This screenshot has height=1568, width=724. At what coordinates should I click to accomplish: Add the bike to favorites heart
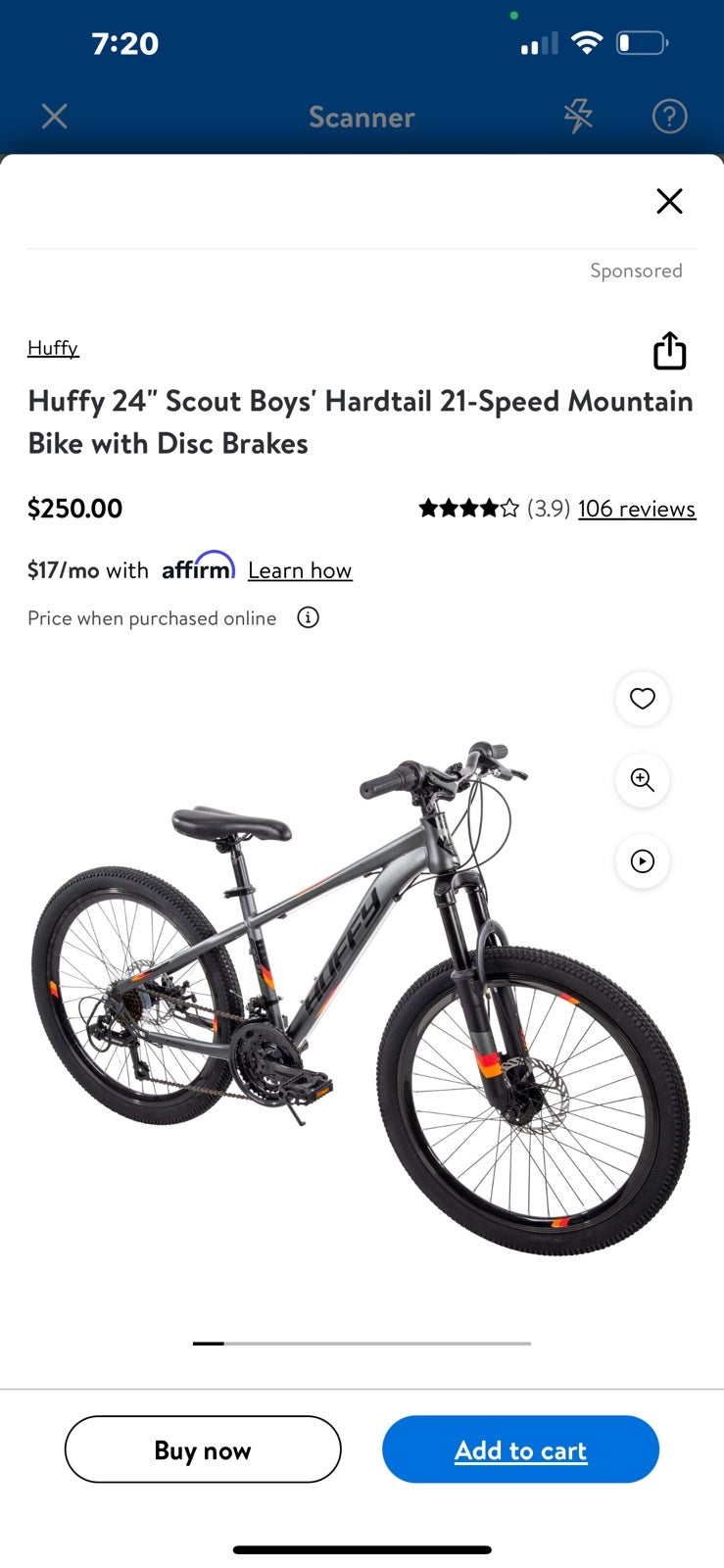pos(642,699)
